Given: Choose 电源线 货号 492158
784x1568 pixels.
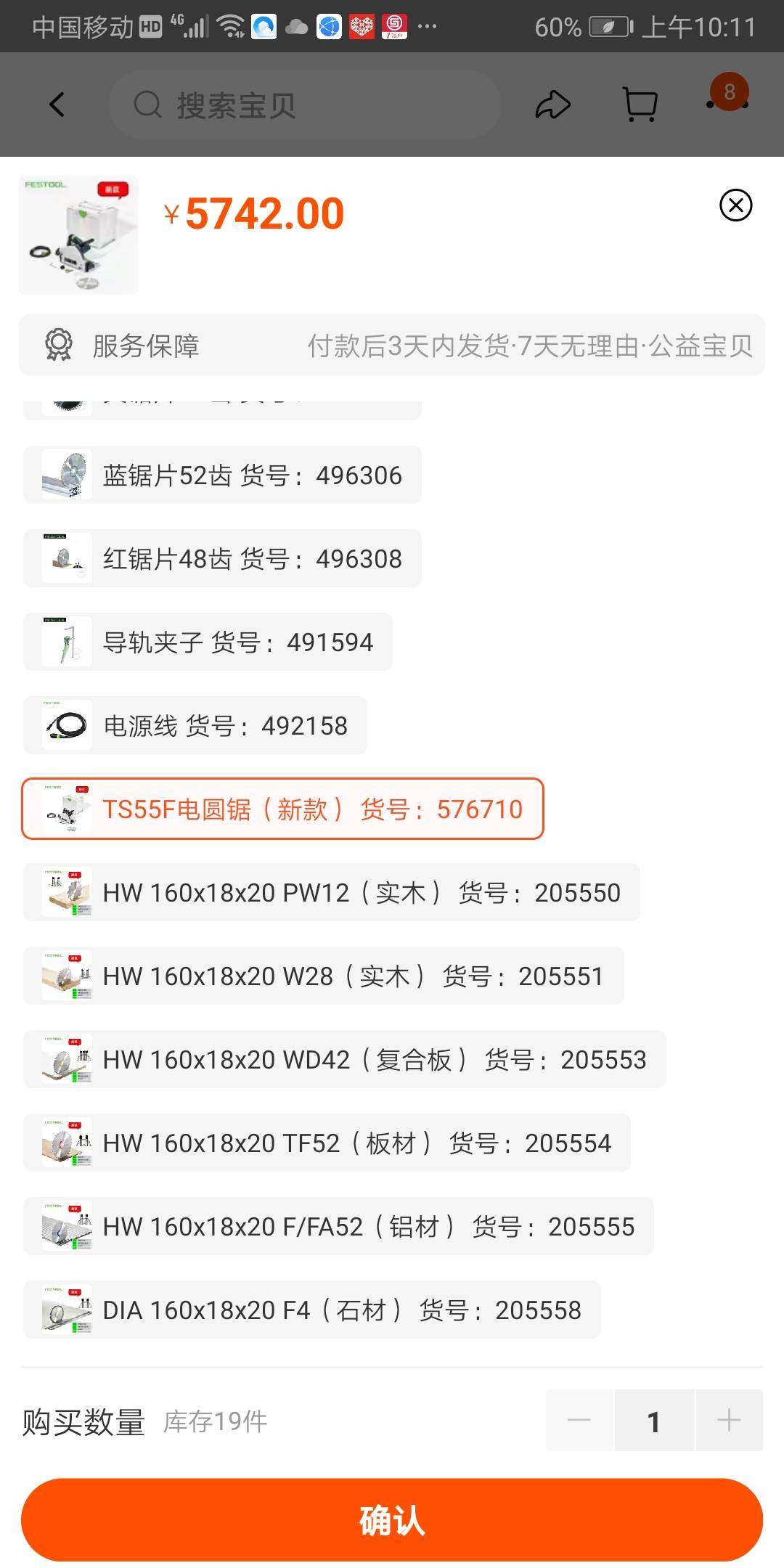Looking at the screenshot, I should tap(195, 726).
